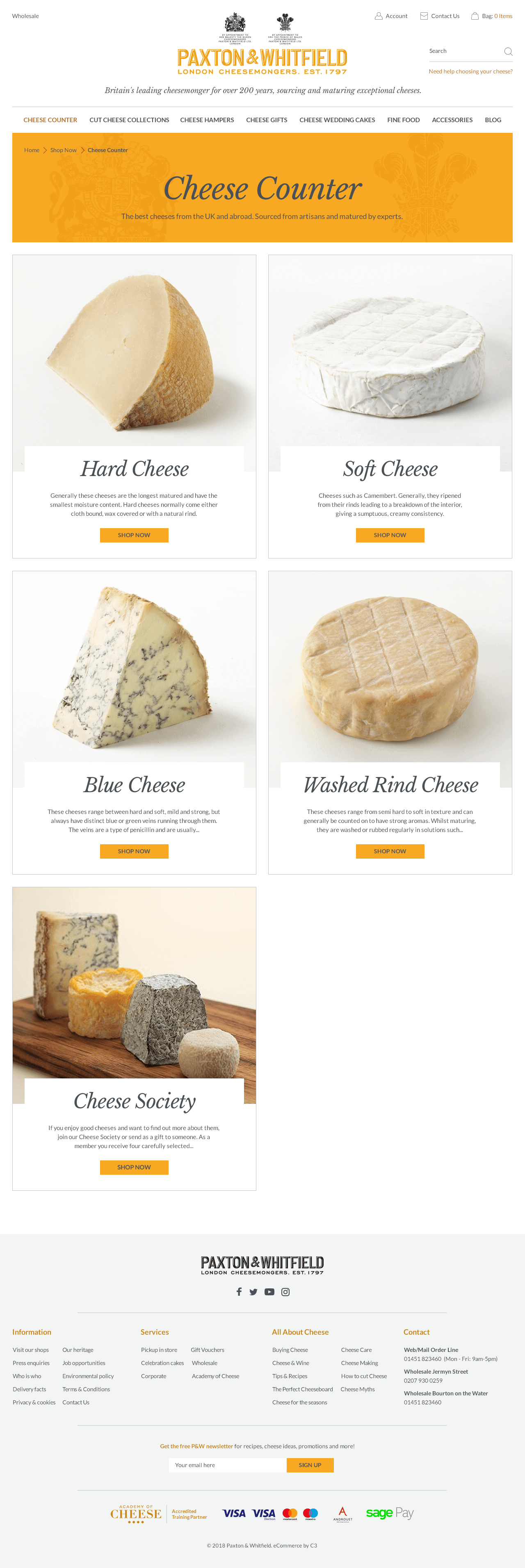
Task: Open Delivery facts footer link
Action: point(29,1389)
